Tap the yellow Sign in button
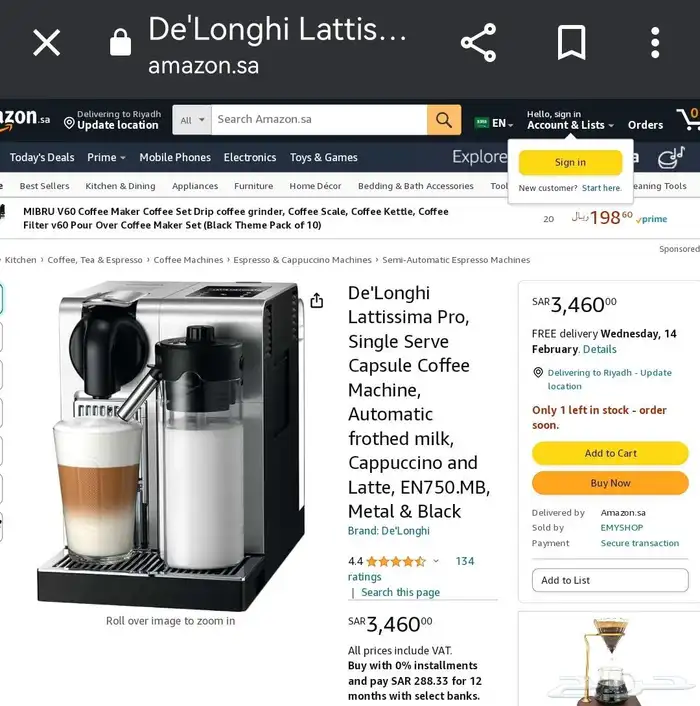The width and height of the screenshot is (700, 706). click(x=570, y=162)
